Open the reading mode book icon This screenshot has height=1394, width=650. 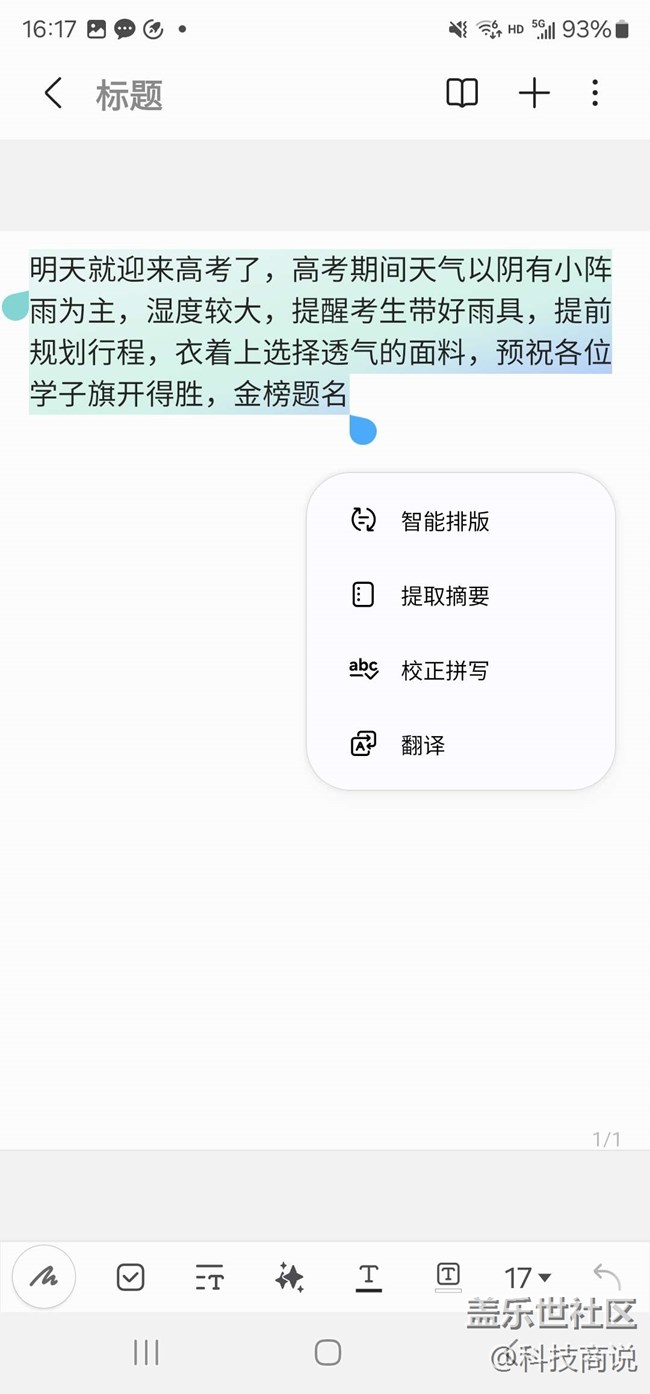click(462, 94)
